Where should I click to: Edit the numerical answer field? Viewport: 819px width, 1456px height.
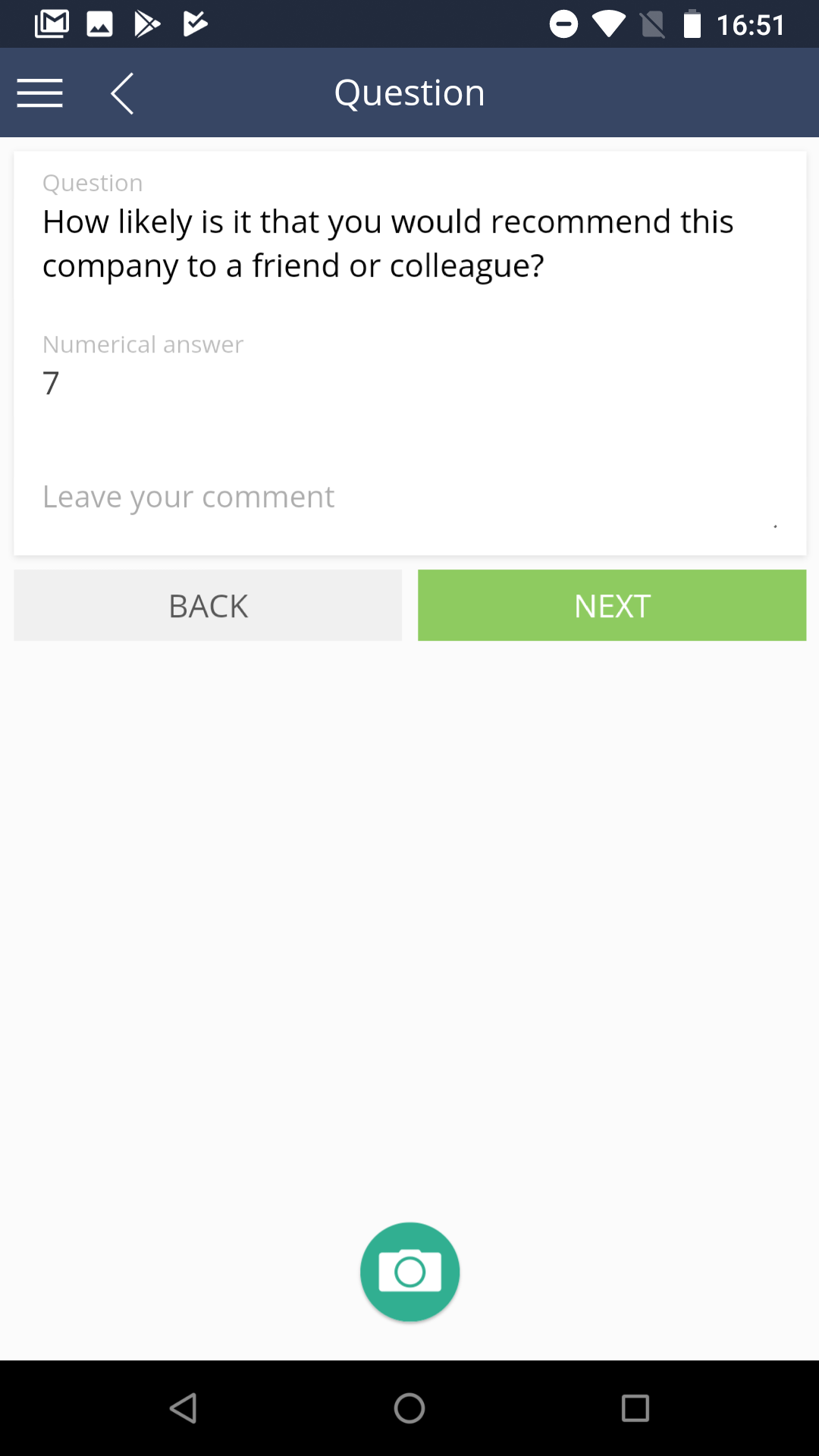(x=409, y=383)
